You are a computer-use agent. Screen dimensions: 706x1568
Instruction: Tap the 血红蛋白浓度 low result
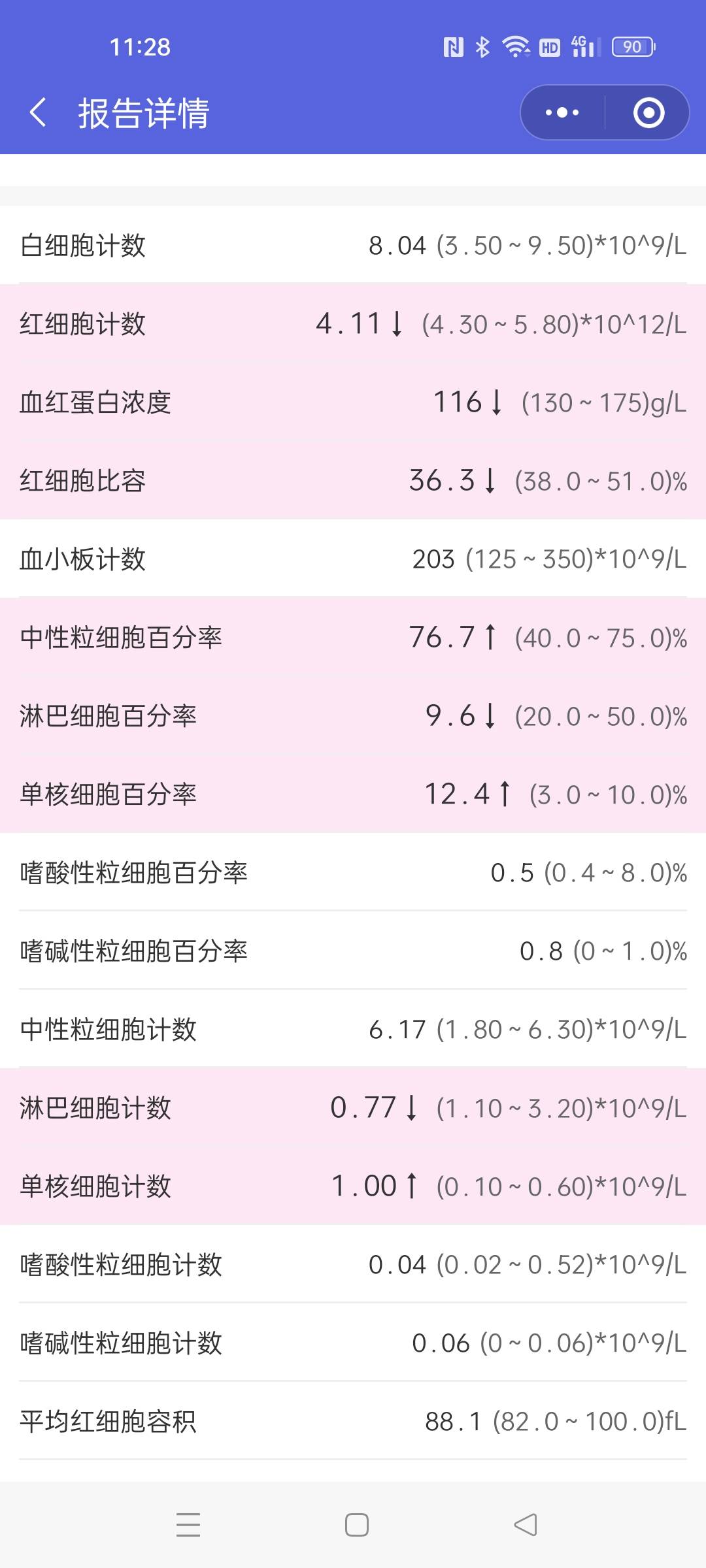point(353,402)
